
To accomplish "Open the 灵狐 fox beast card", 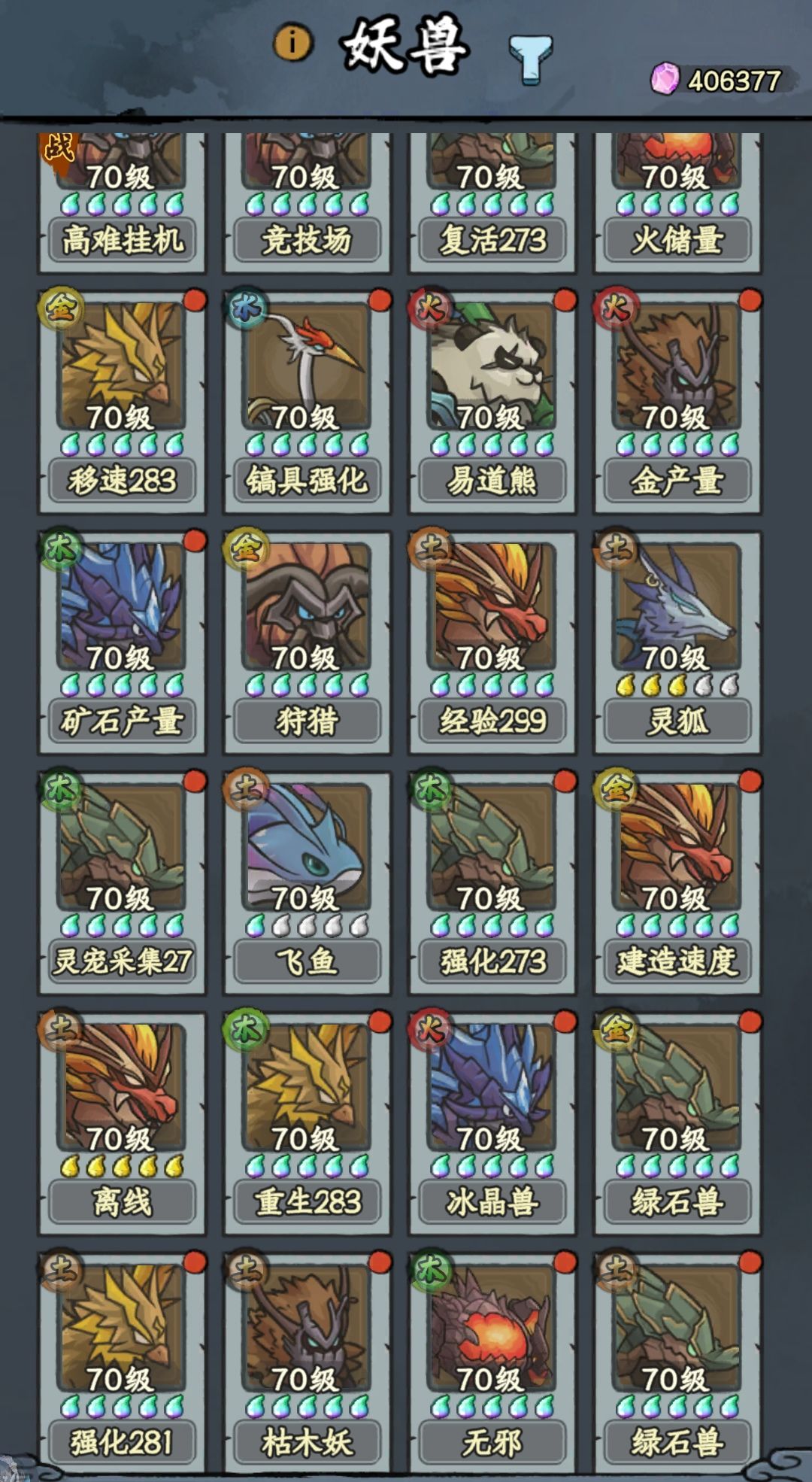I will coord(677,617).
